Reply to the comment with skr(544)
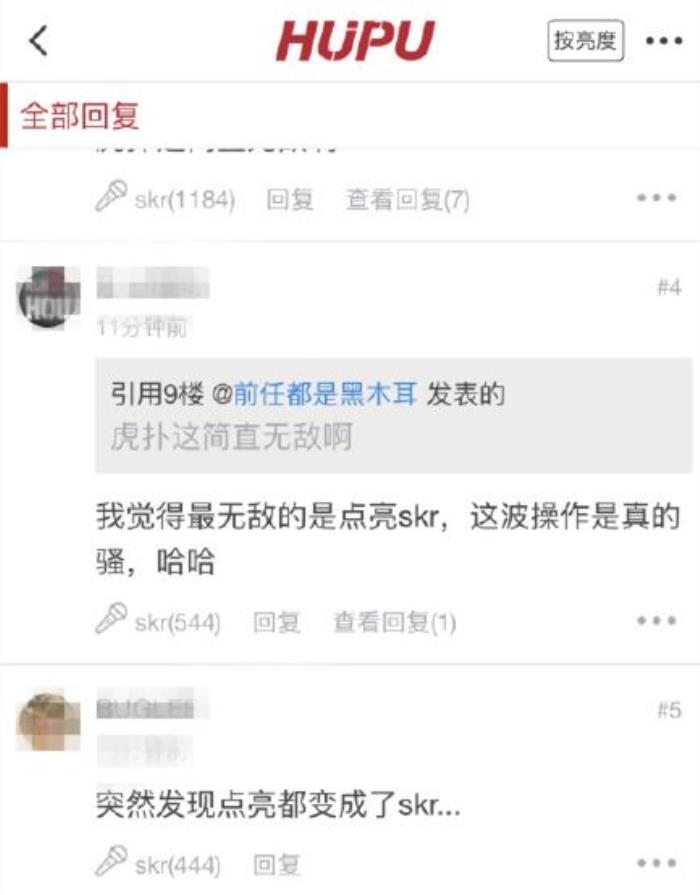700x895 pixels. click(x=276, y=623)
